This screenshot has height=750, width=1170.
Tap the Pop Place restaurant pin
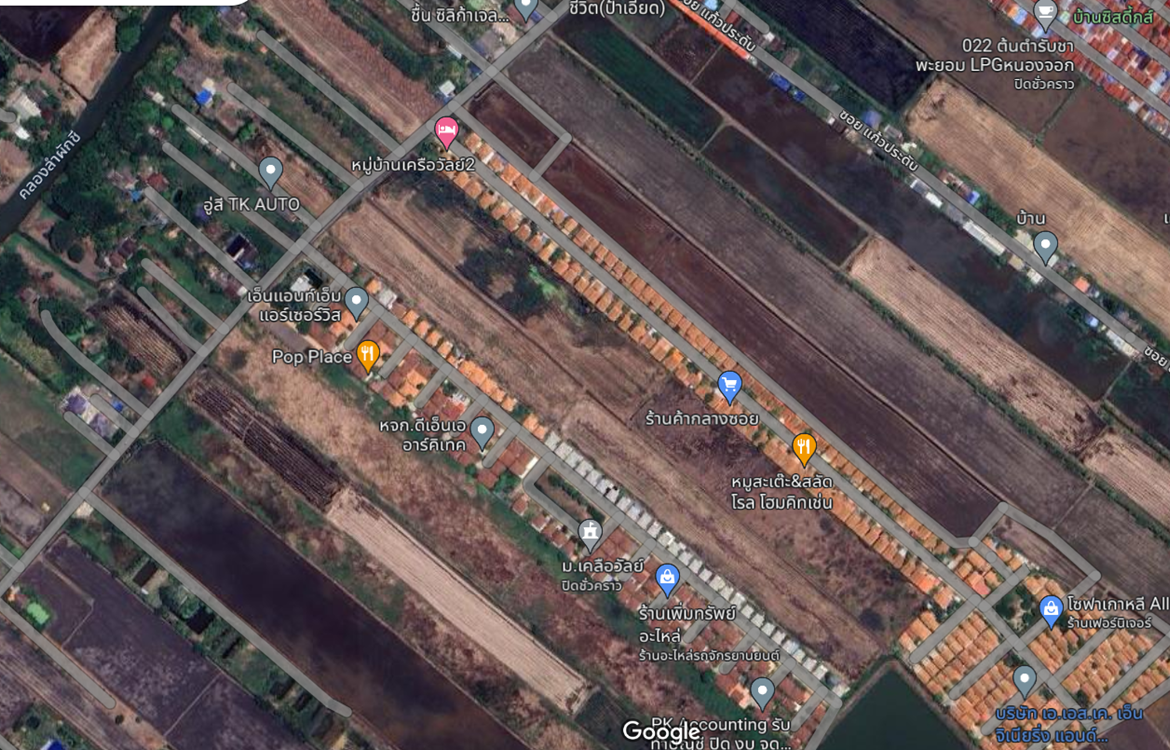pyautogui.click(x=368, y=355)
